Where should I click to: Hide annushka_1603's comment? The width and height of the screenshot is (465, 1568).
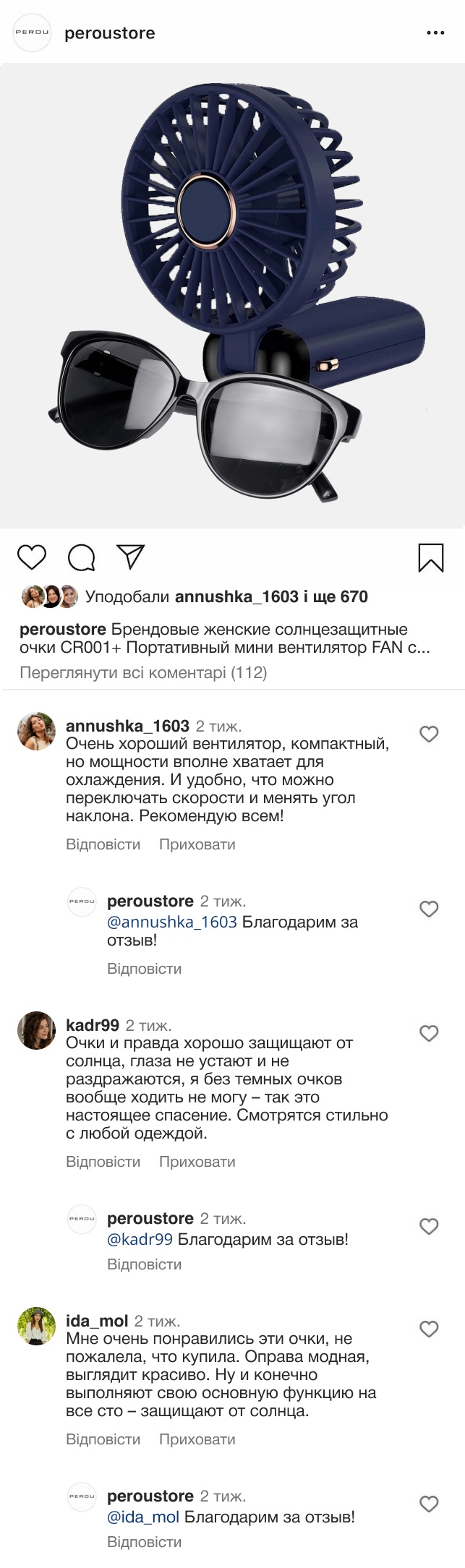(197, 844)
